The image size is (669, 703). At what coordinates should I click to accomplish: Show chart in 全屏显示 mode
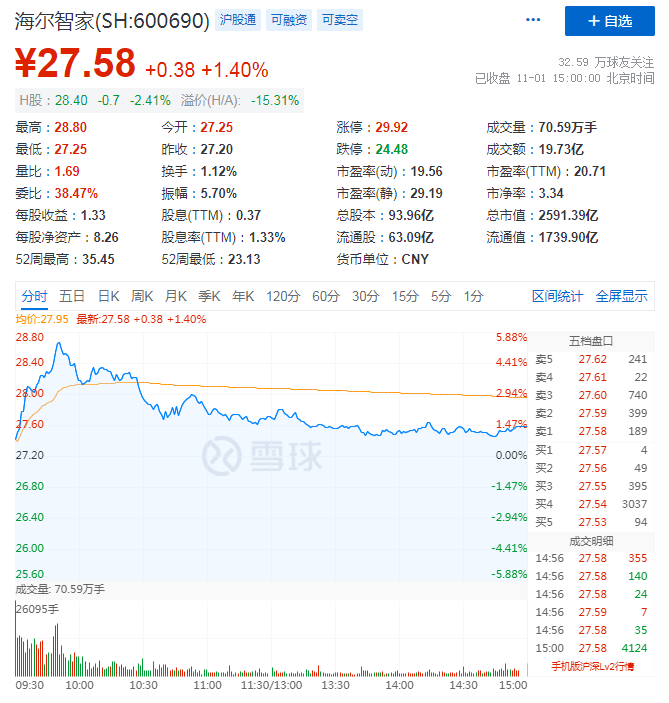coord(621,296)
